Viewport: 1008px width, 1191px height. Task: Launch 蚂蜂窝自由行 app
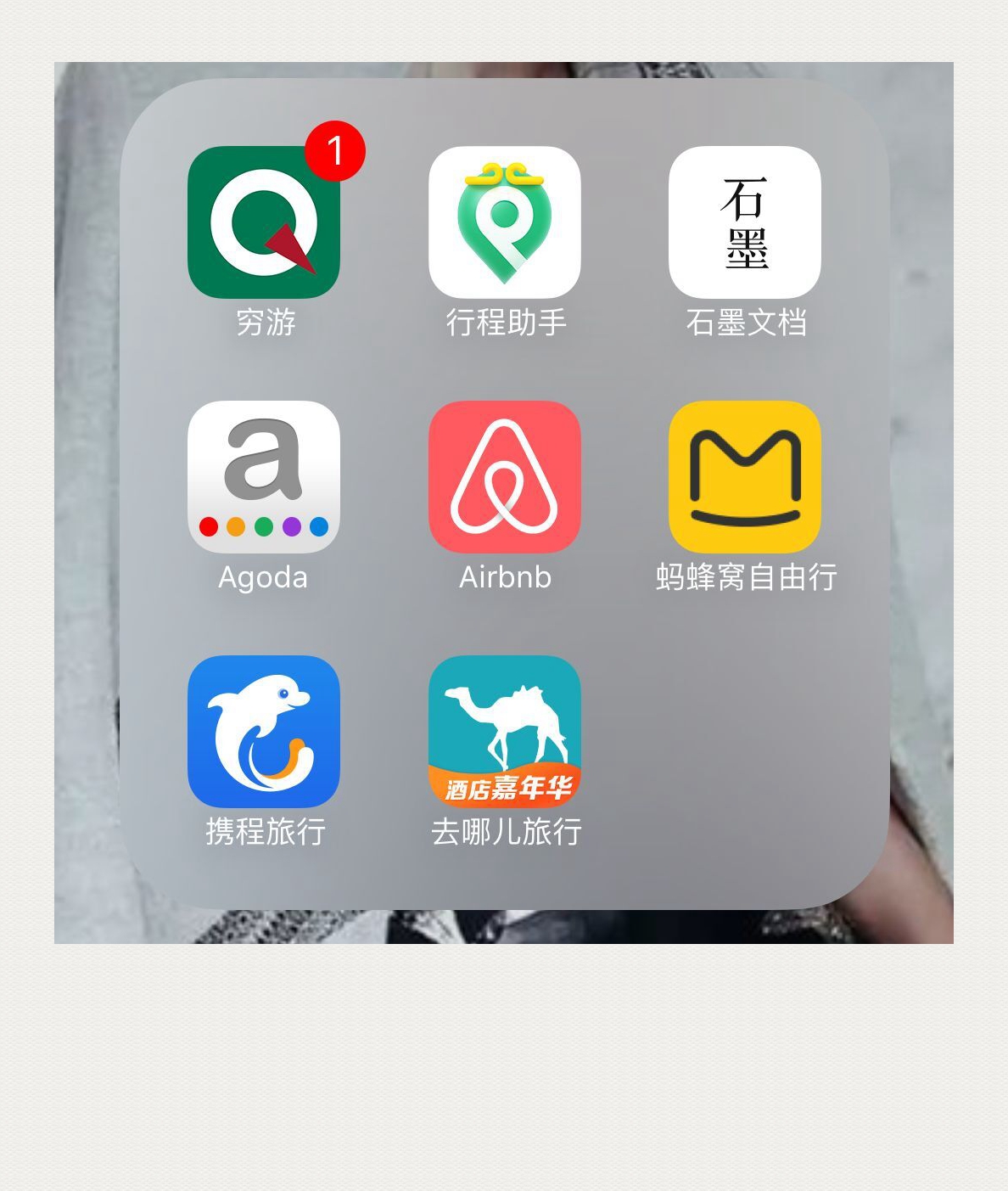click(745, 477)
